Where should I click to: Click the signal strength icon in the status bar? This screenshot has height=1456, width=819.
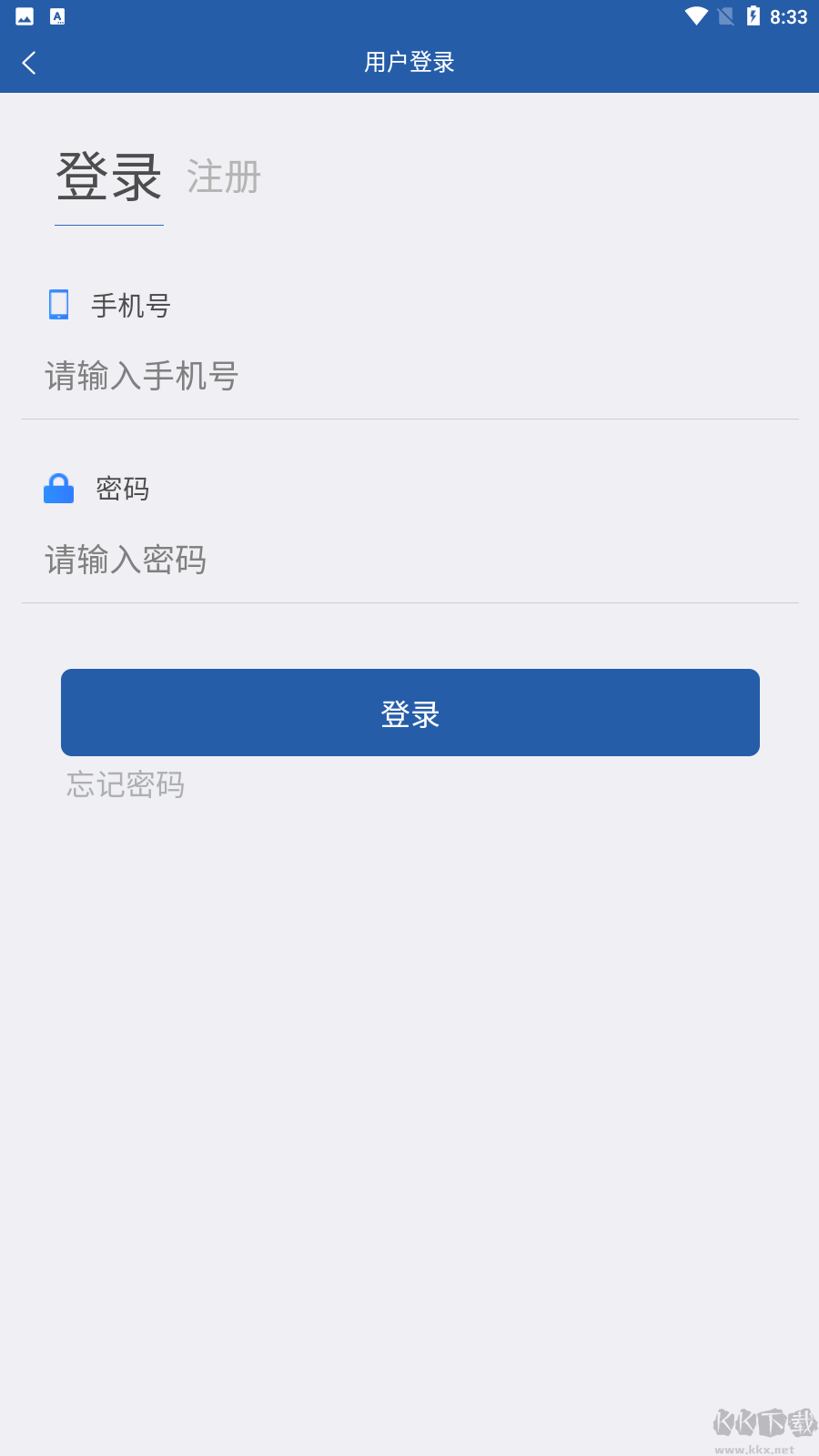(724, 15)
